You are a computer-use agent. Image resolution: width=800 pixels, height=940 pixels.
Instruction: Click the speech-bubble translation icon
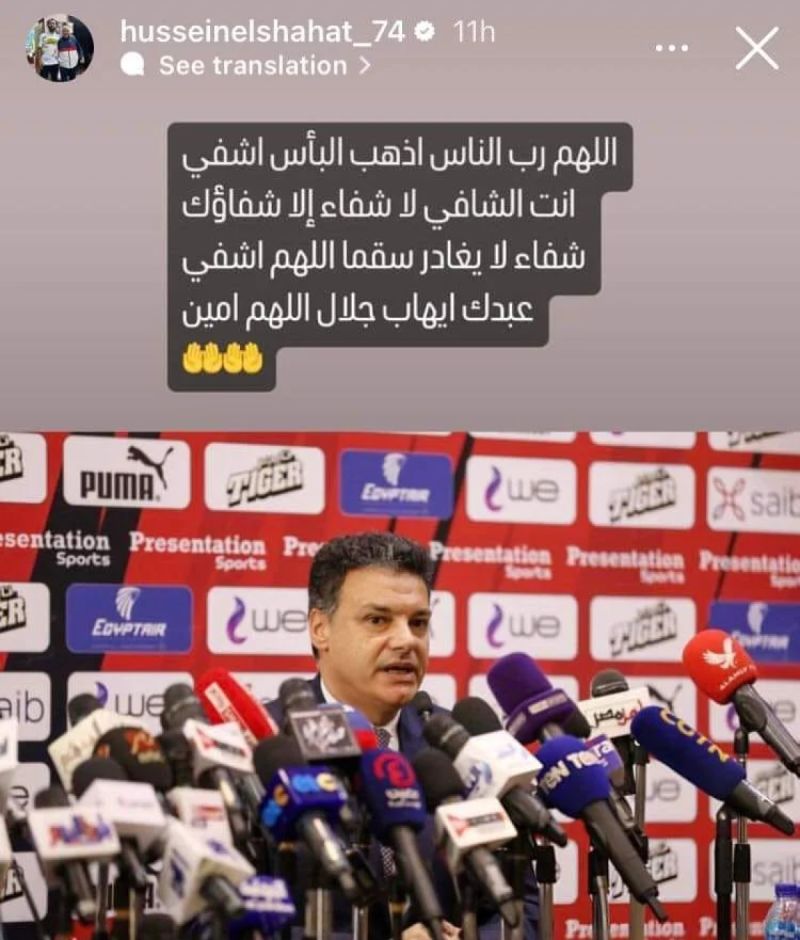click(x=135, y=63)
